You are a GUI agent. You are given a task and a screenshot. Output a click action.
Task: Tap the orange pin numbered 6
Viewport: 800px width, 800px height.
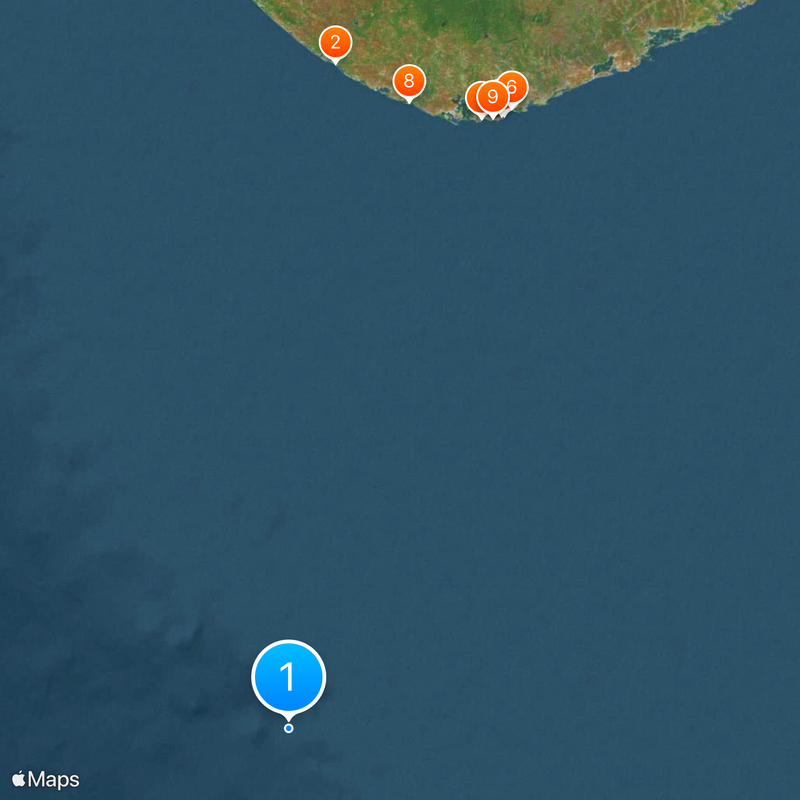[x=516, y=84]
